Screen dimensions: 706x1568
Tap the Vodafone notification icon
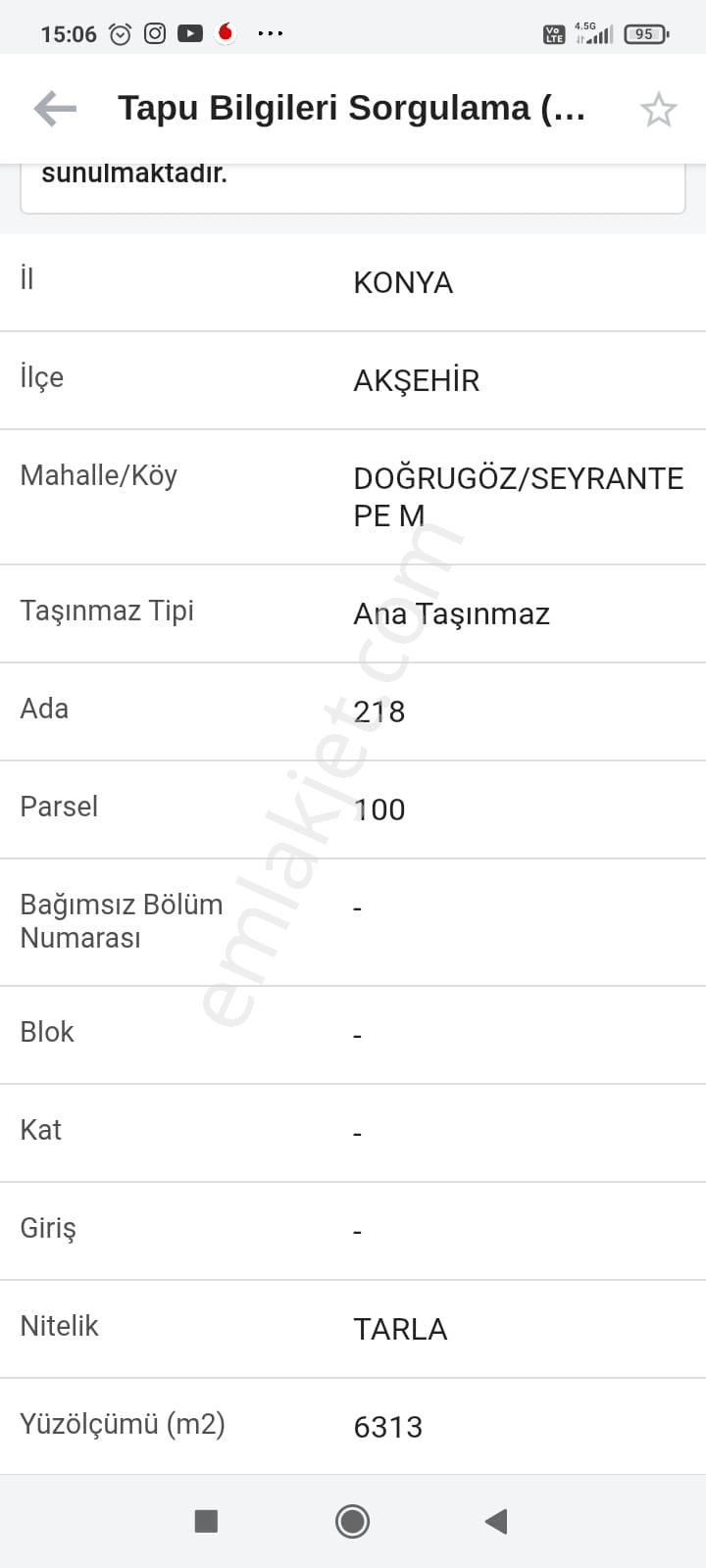click(x=226, y=32)
